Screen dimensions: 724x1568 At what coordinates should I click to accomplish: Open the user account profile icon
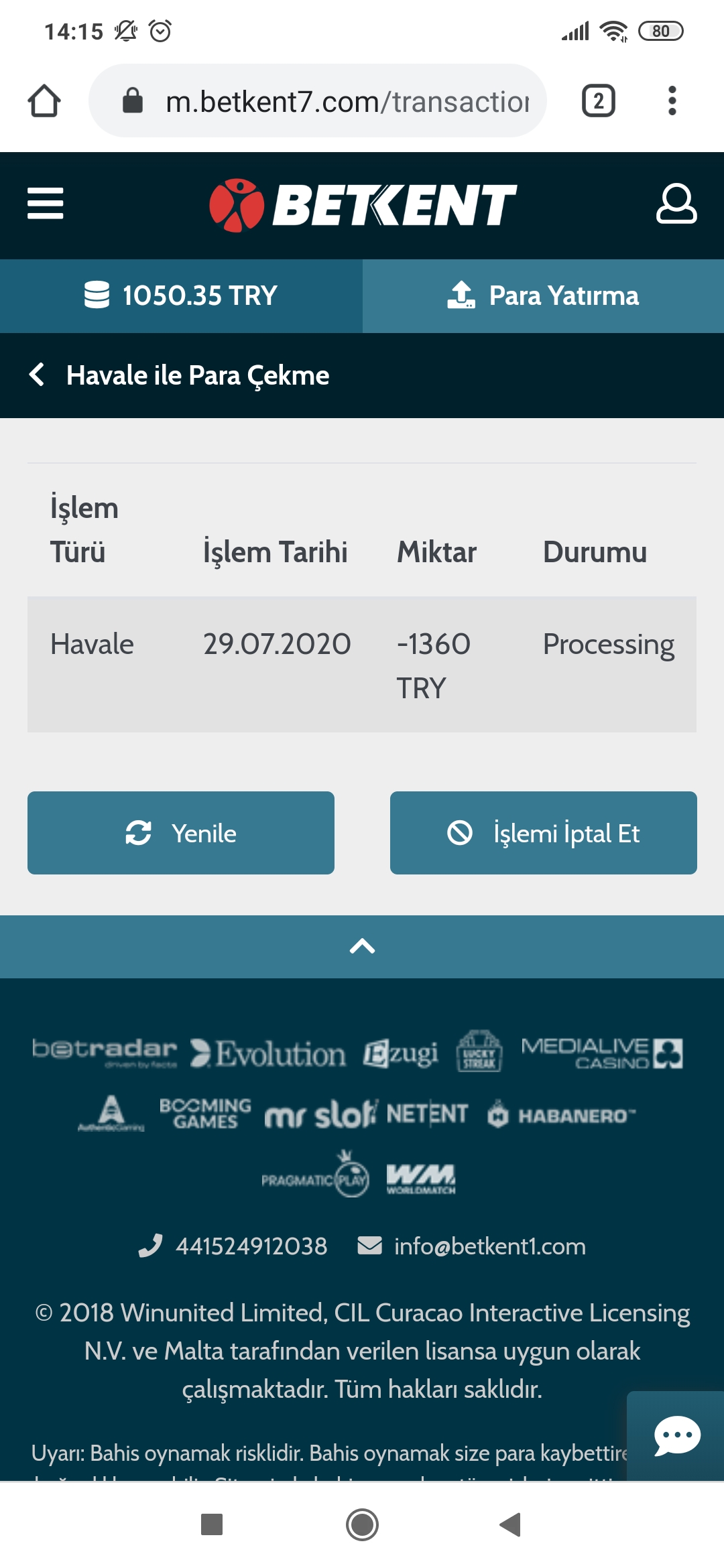[x=676, y=204]
